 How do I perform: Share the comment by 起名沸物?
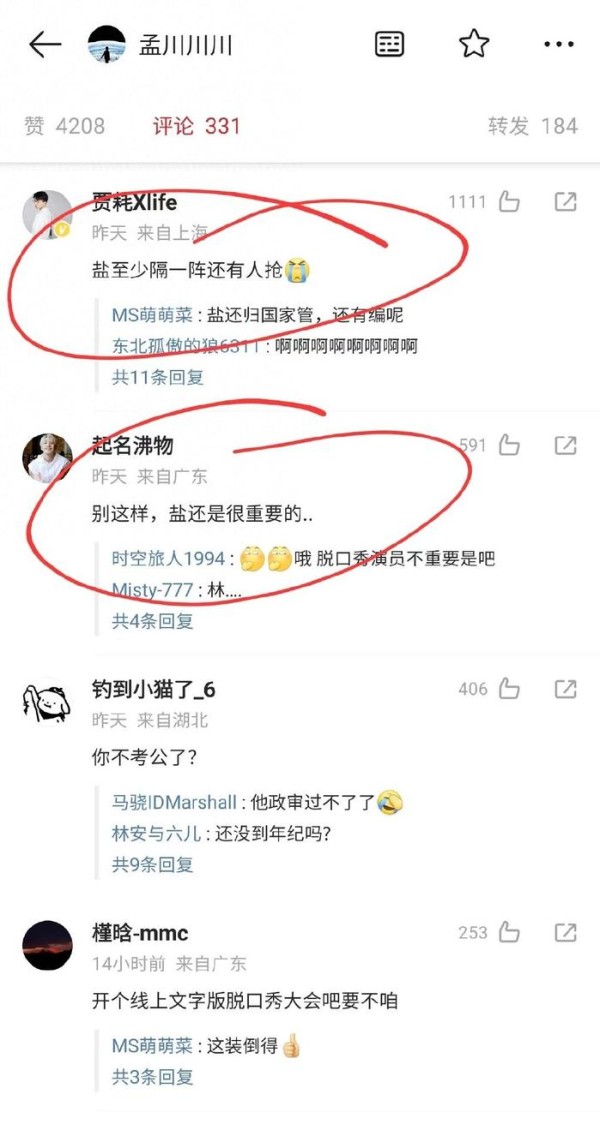coord(565,445)
